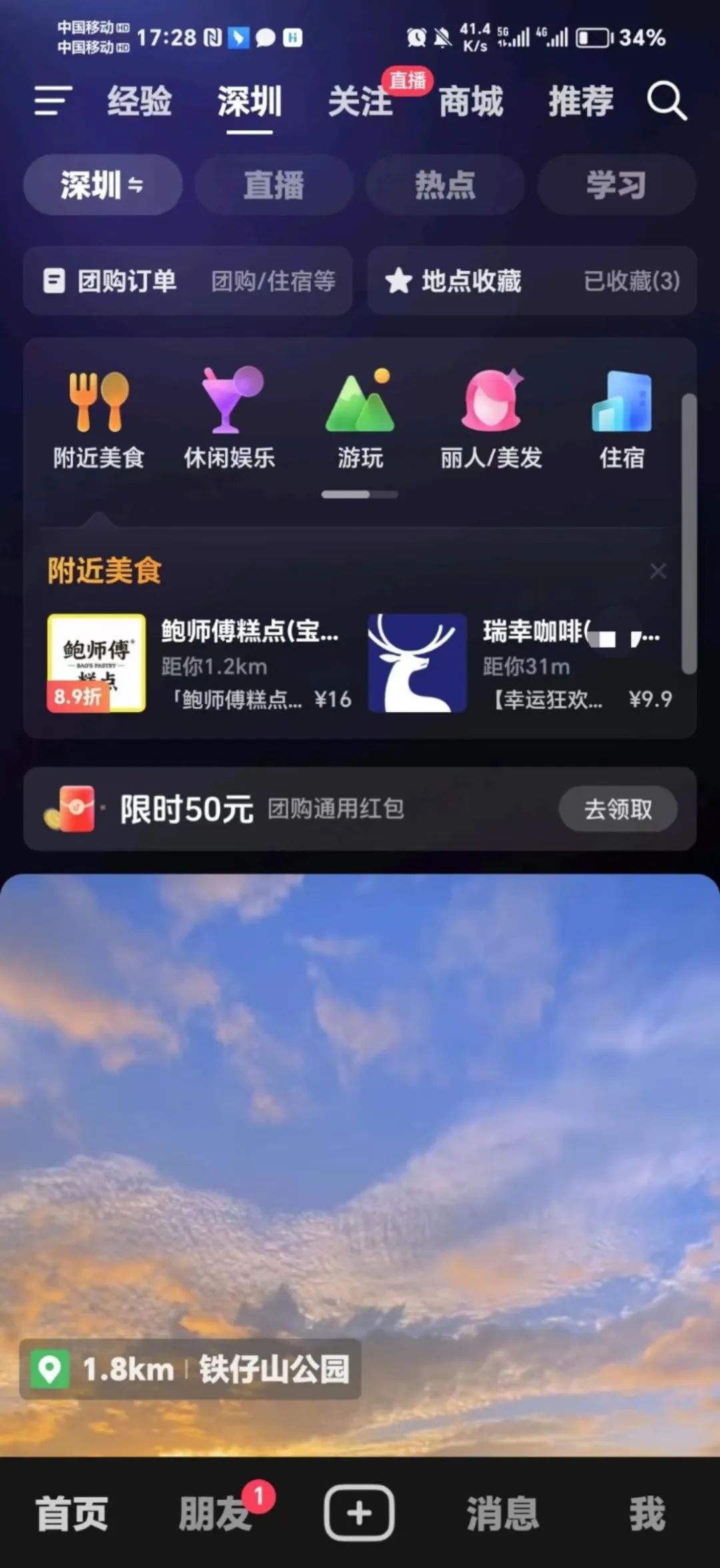The height and width of the screenshot is (1568, 720).
Task: Open the hamburger drawer menu
Action: coord(53,101)
